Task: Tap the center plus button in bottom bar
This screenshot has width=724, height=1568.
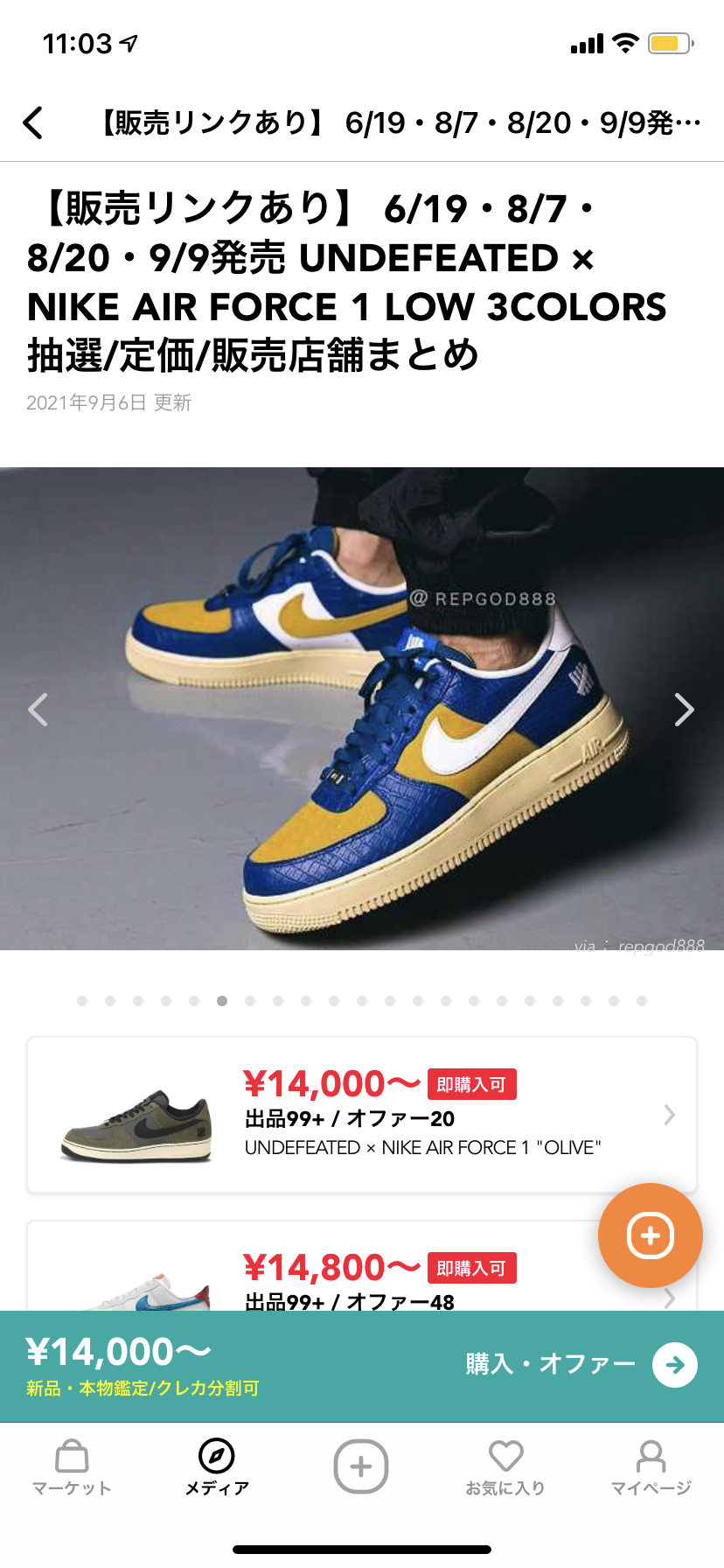Action: tap(361, 1466)
